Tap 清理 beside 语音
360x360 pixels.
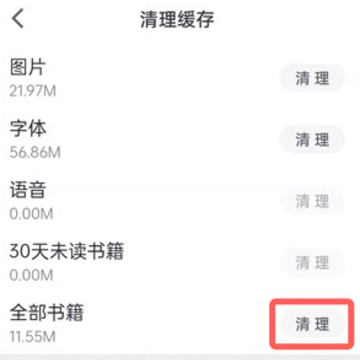tap(312, 201)
